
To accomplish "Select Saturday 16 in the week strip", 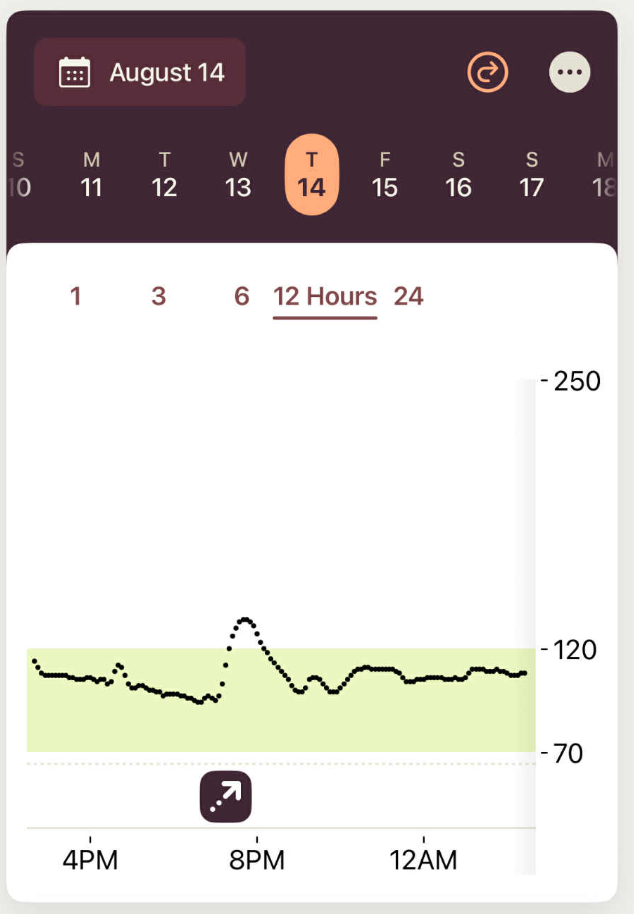I will click(x=458, y=175).
